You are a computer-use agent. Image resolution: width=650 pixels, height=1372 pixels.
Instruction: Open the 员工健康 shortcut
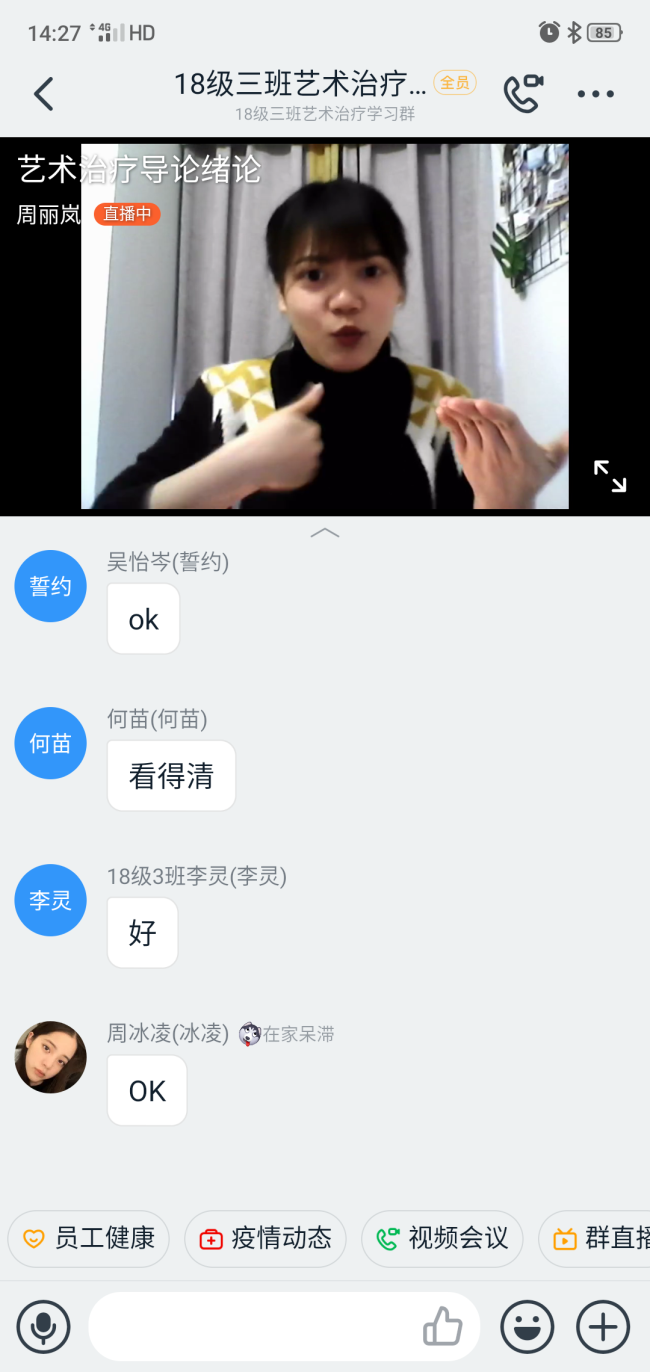pyautogui.click(x=89, y=1238)
